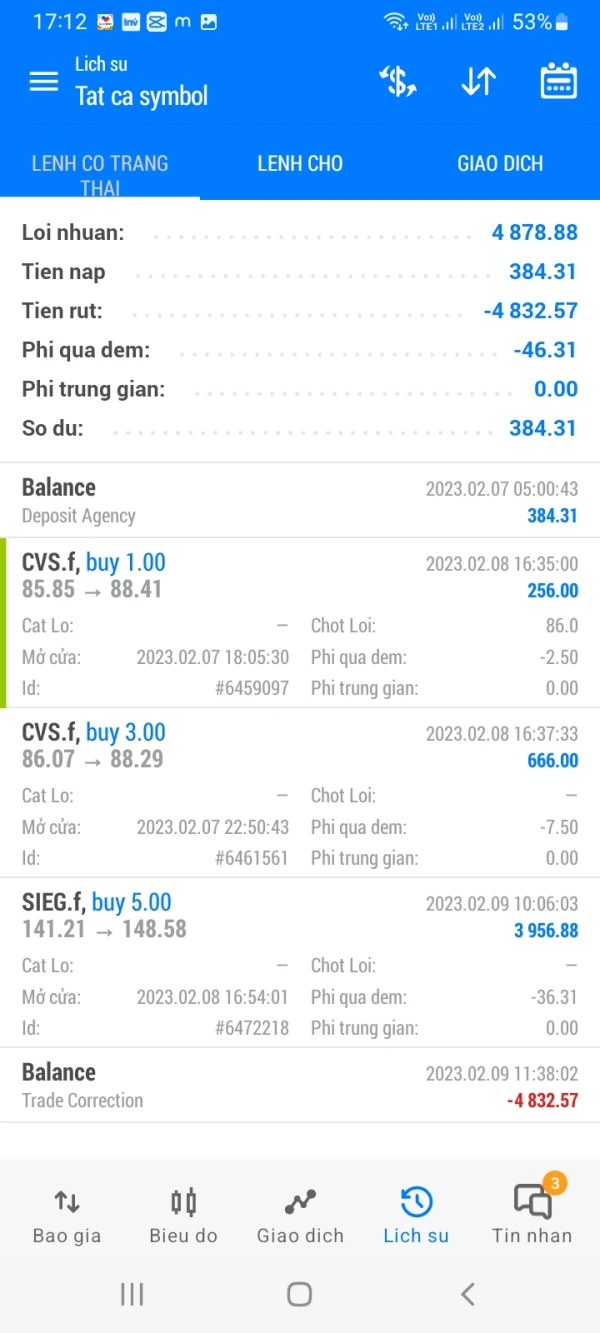Open the hamburger drawer menu
600x1333 pixels.
44,81
